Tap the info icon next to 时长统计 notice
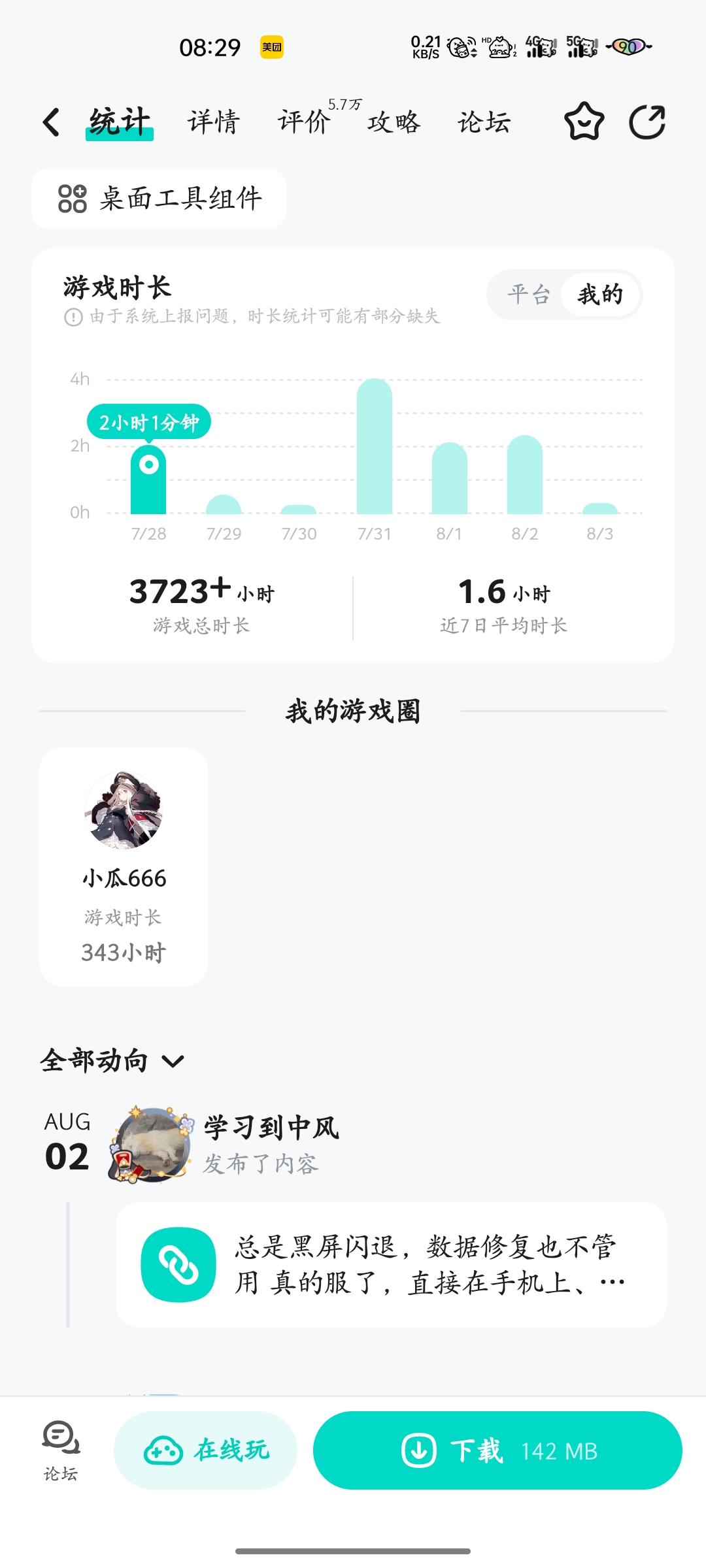Screen dimensions: 706x1568 pyautogui.click(x=74, y=318)
